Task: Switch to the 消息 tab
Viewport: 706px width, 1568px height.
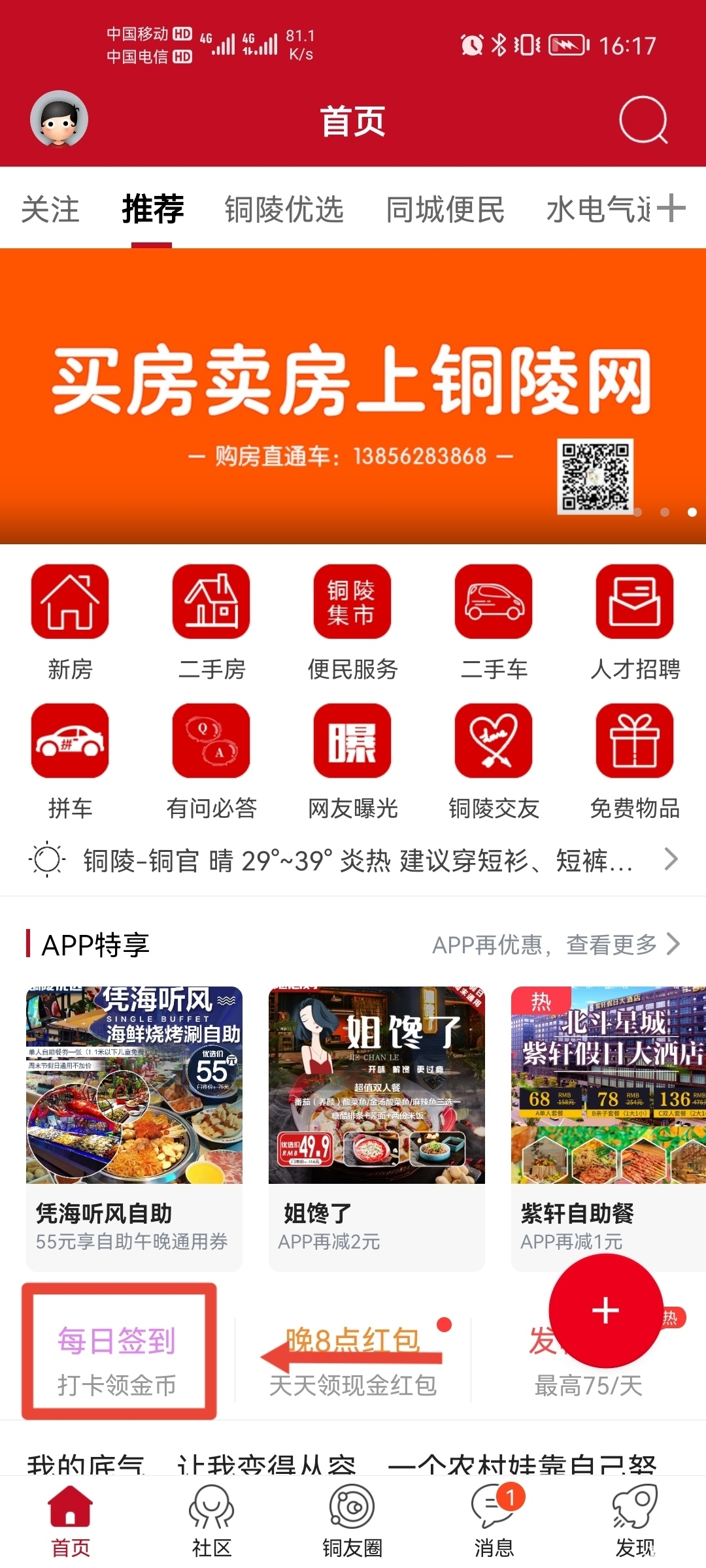Action: pos(494,1520)
